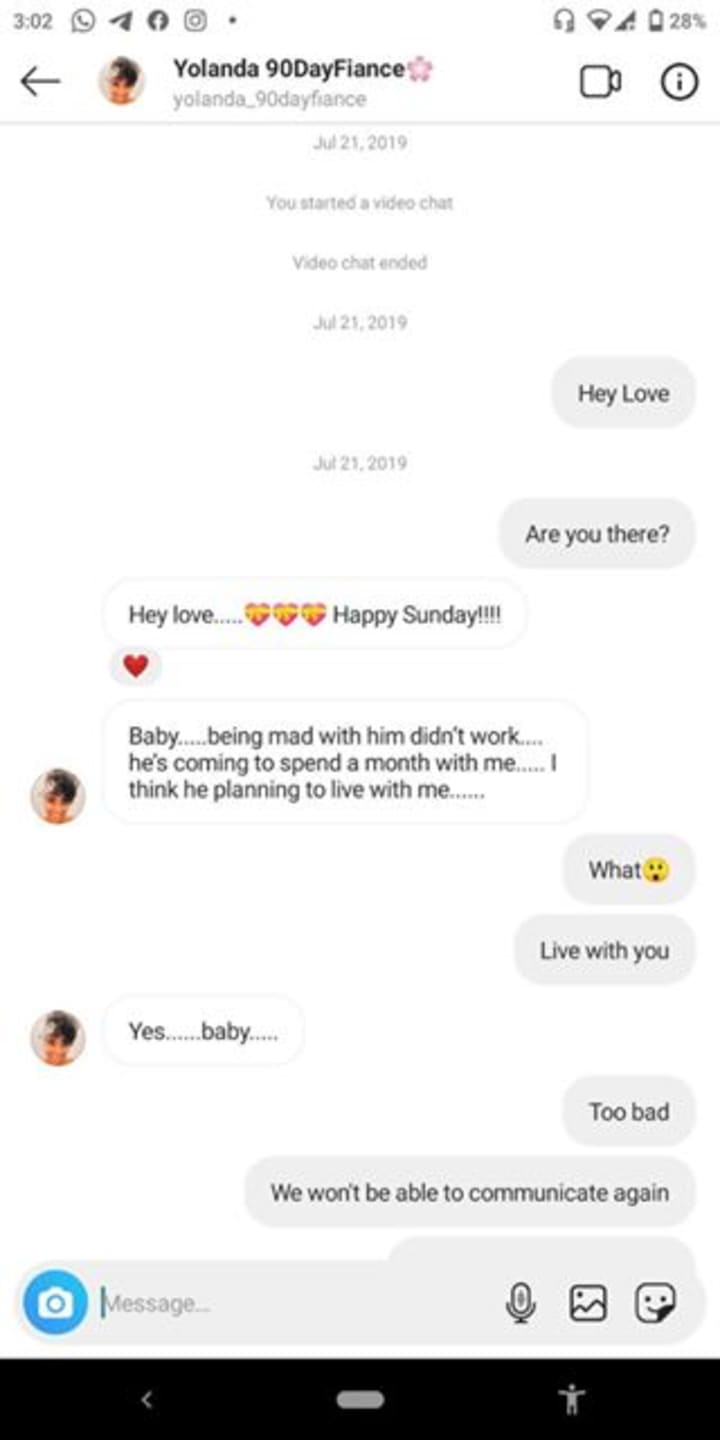720x1440 pixels.
Task: Go to the home screen
Action: pos(360,1399)
